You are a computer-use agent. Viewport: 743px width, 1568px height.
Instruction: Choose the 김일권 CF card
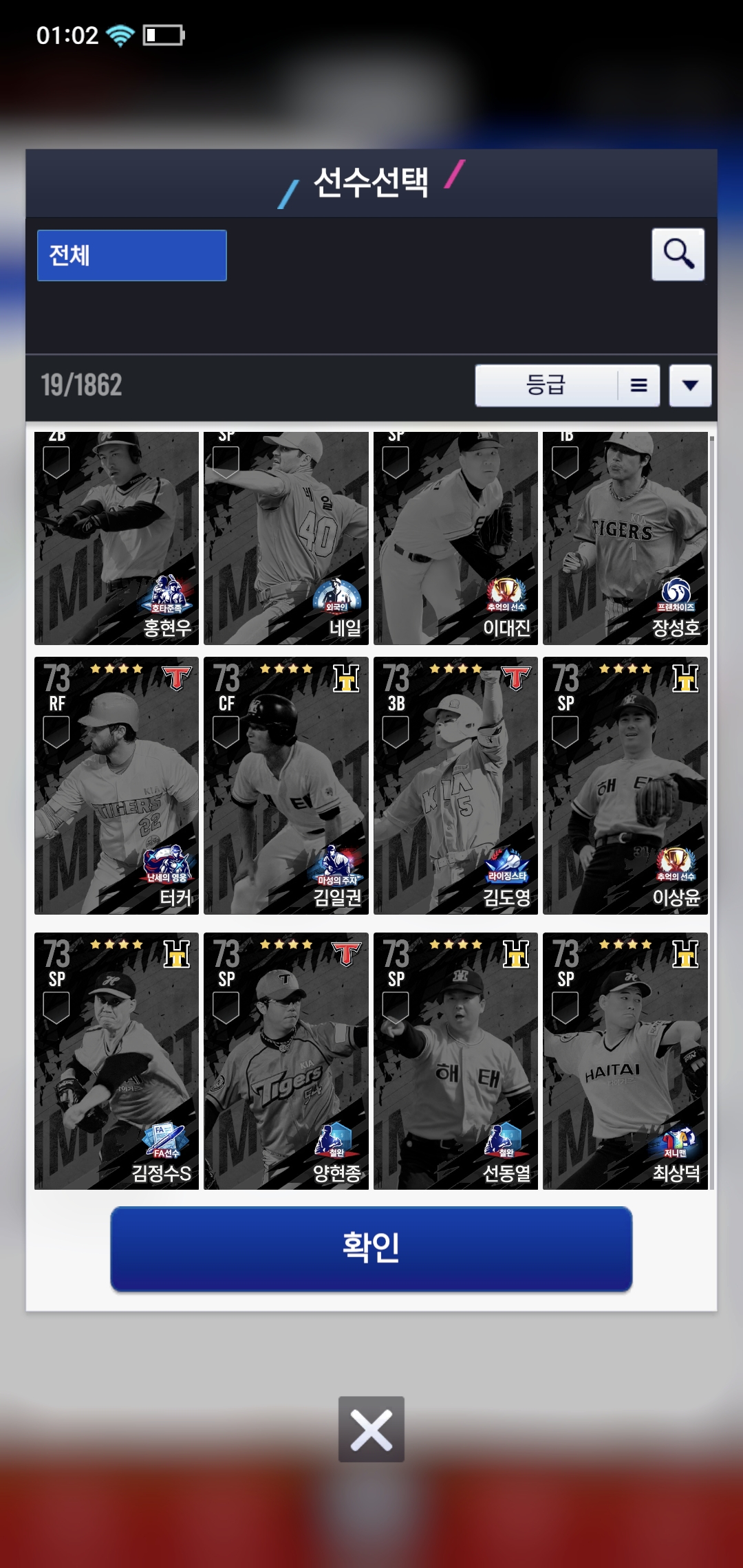286,785
